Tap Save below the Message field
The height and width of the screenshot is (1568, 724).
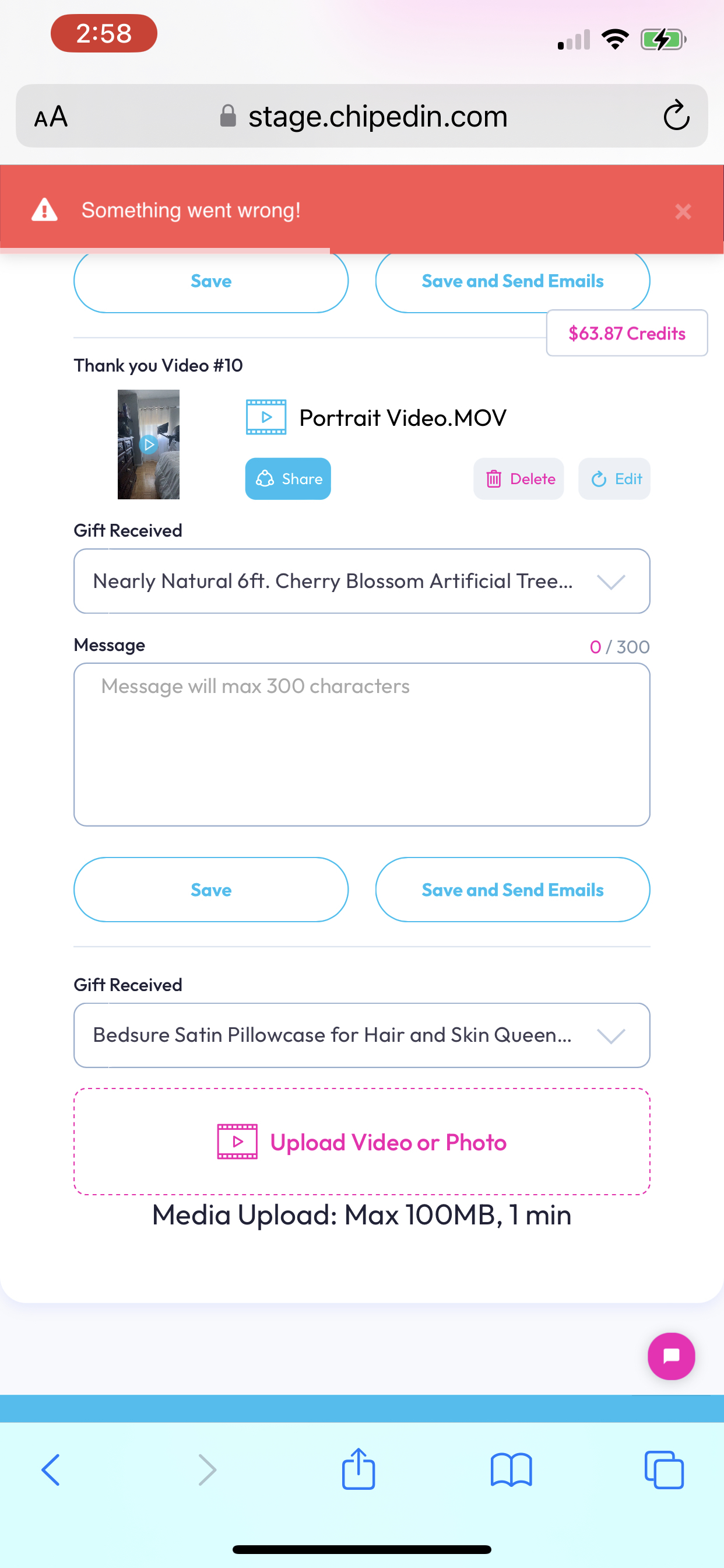(x=211, y=890)
